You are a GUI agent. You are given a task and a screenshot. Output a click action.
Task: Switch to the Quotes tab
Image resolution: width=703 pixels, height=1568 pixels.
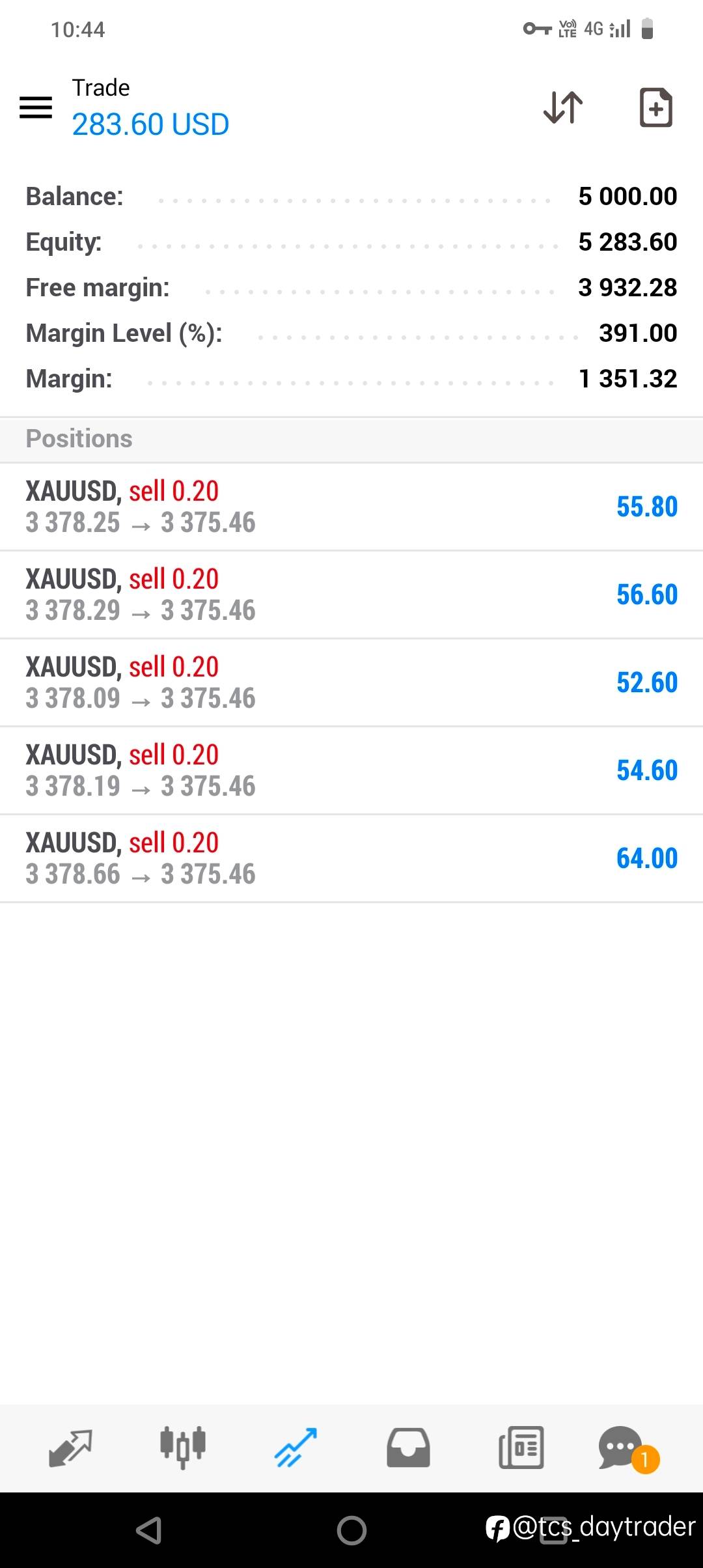tap(70, 1448)
